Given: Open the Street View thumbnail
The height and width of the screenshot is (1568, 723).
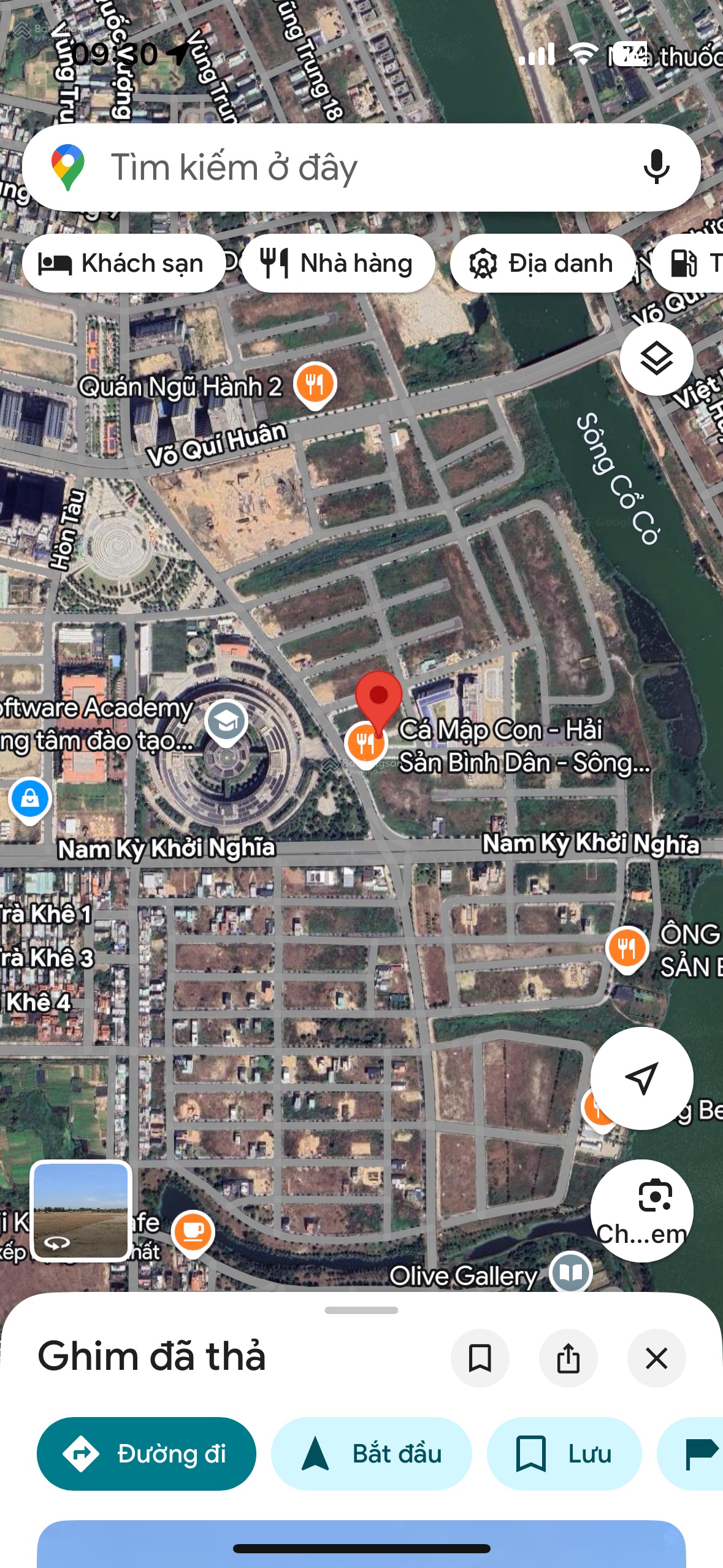Looking at the screenshot, I should [x=81, y=1211].
